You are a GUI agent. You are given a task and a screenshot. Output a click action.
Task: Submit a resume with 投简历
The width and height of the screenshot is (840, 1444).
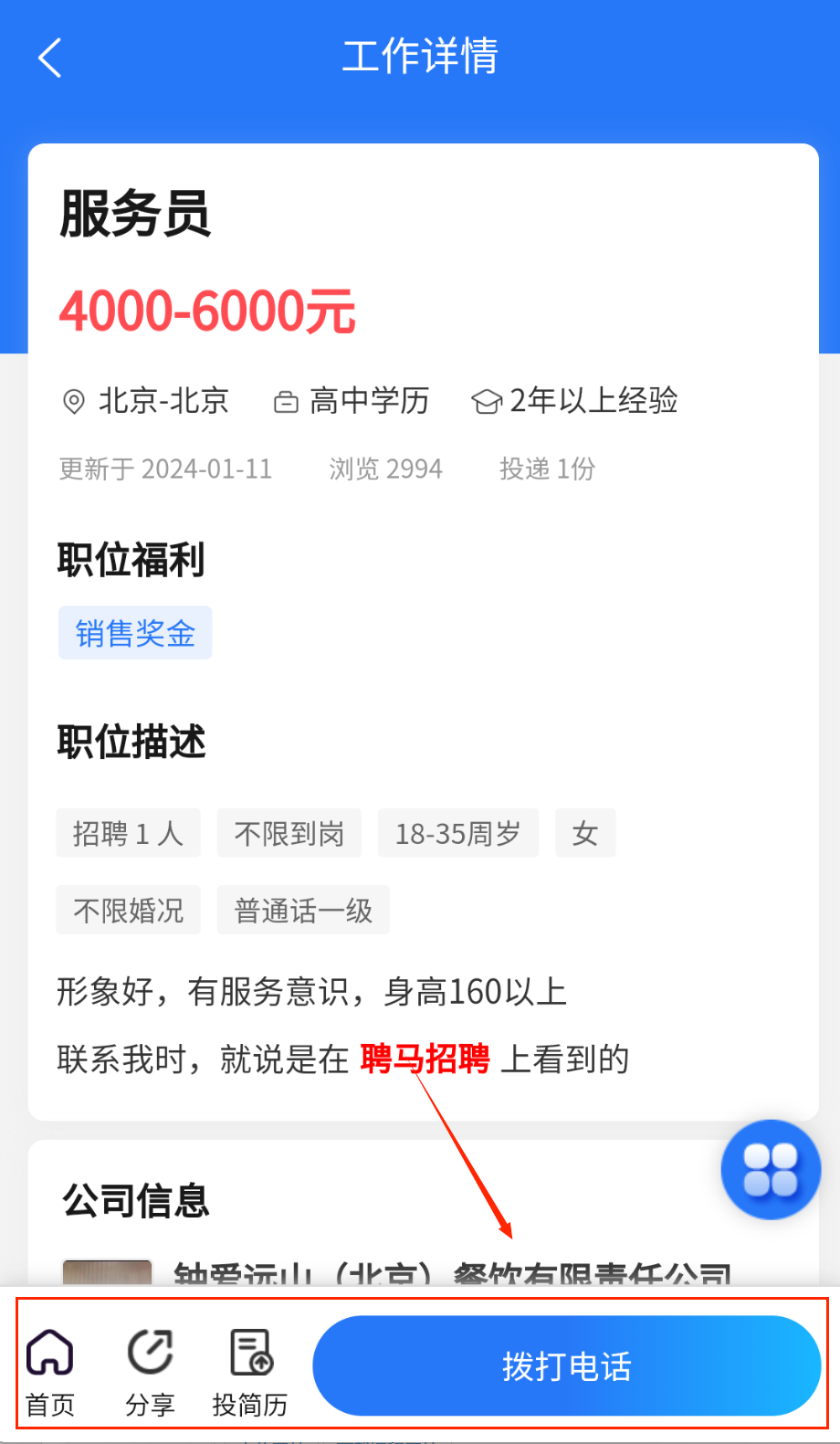point(250,1367)
